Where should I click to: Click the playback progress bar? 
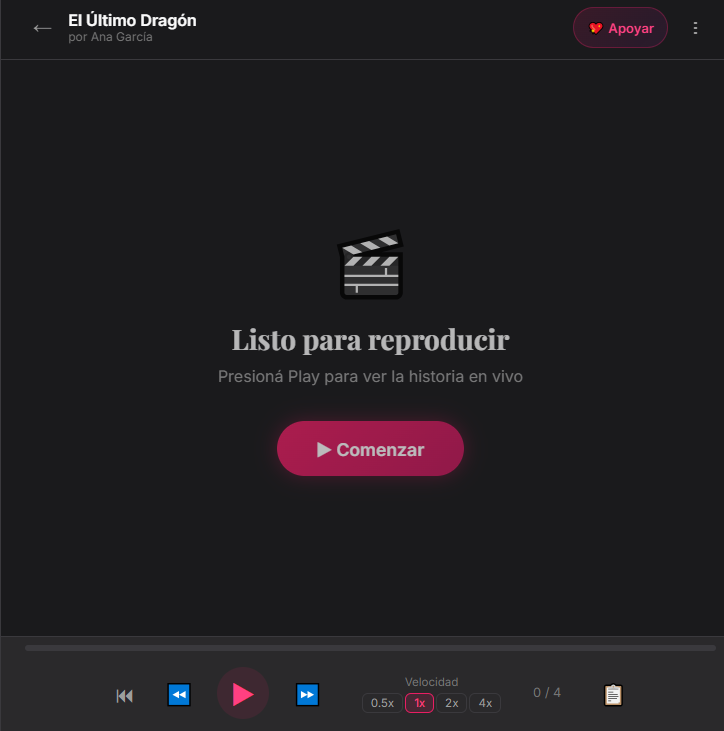click(x=362, y=650)
